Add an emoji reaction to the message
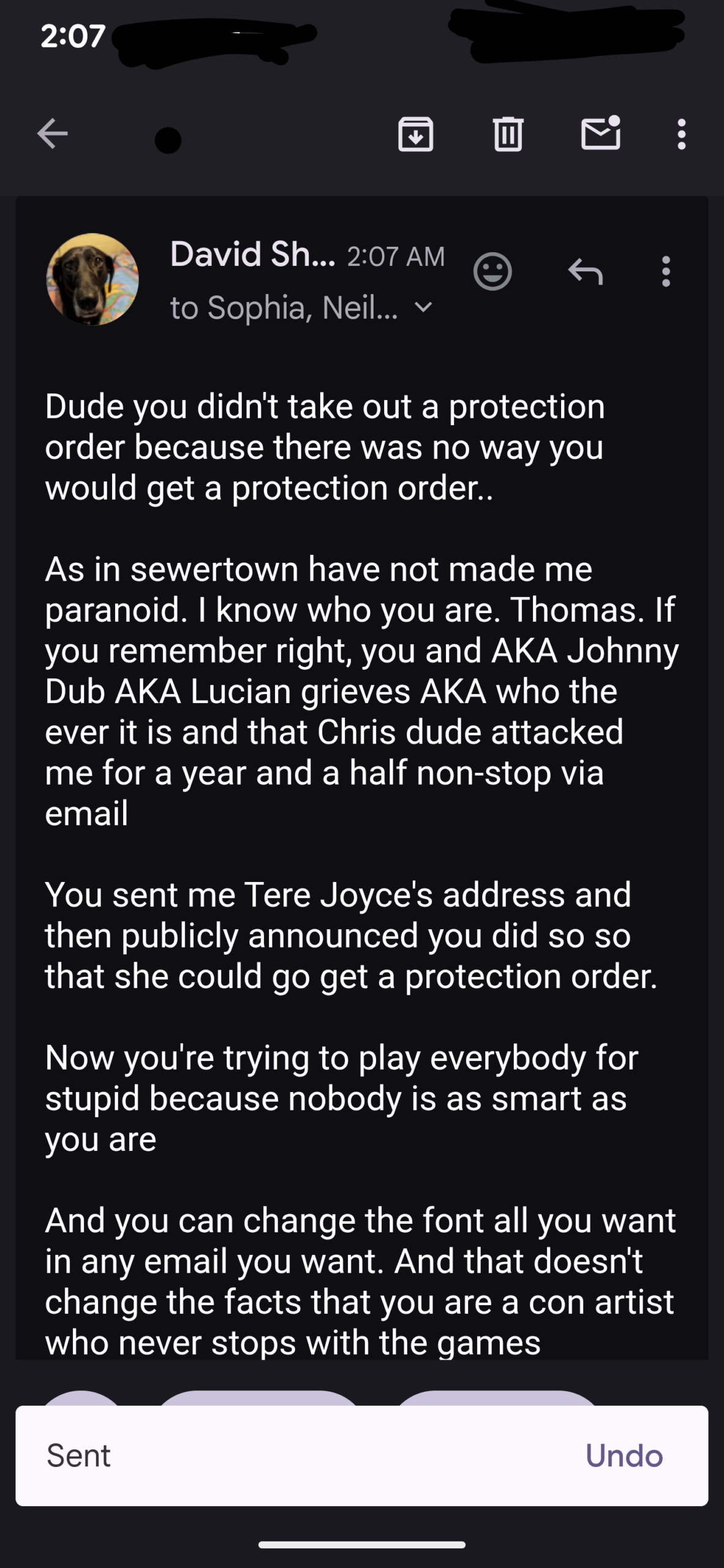Image resolution: width=724 pixels, height=1568 pixels. [x=492, y=271]
